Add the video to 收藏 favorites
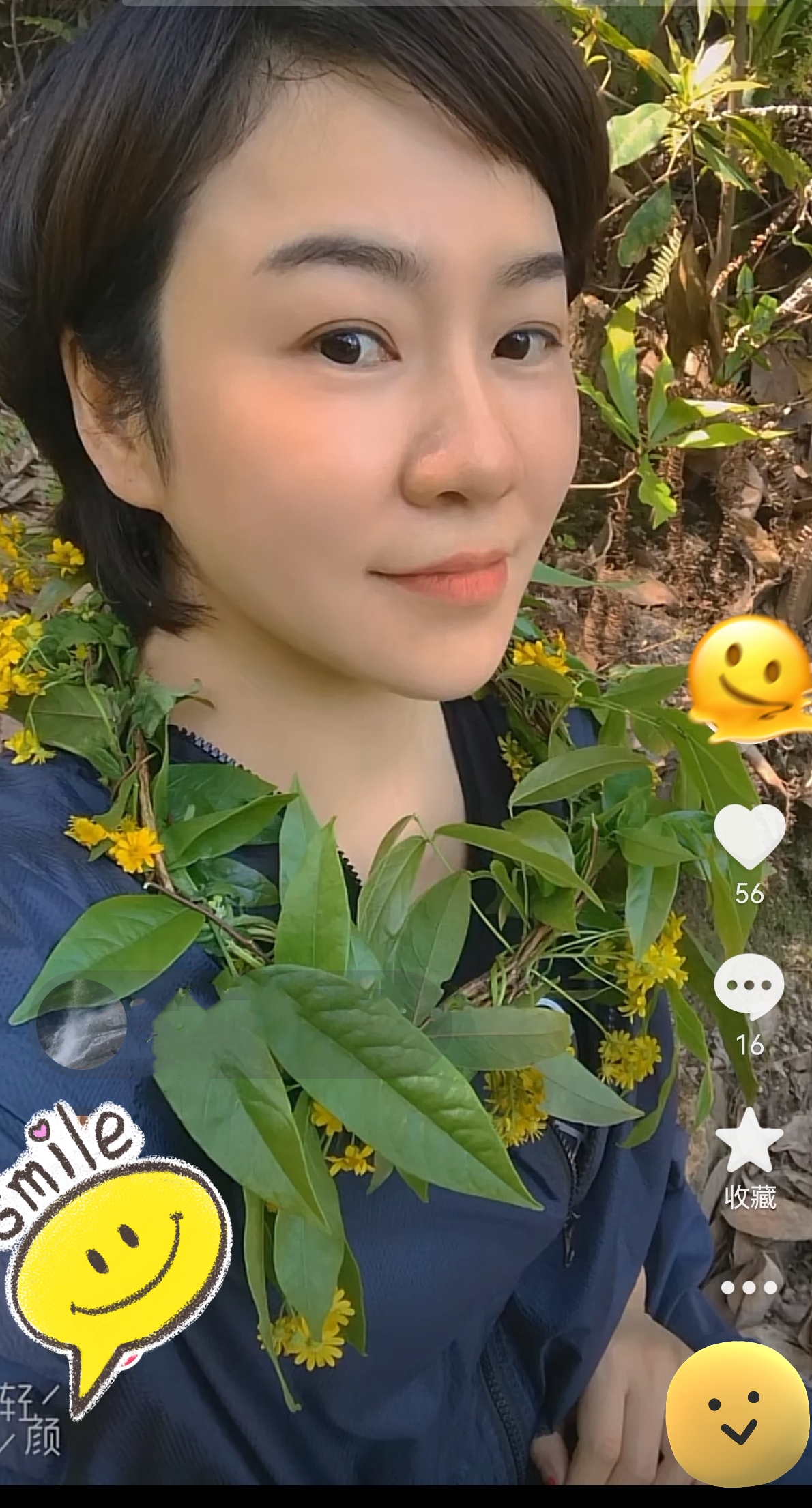 click(749, 1141)
